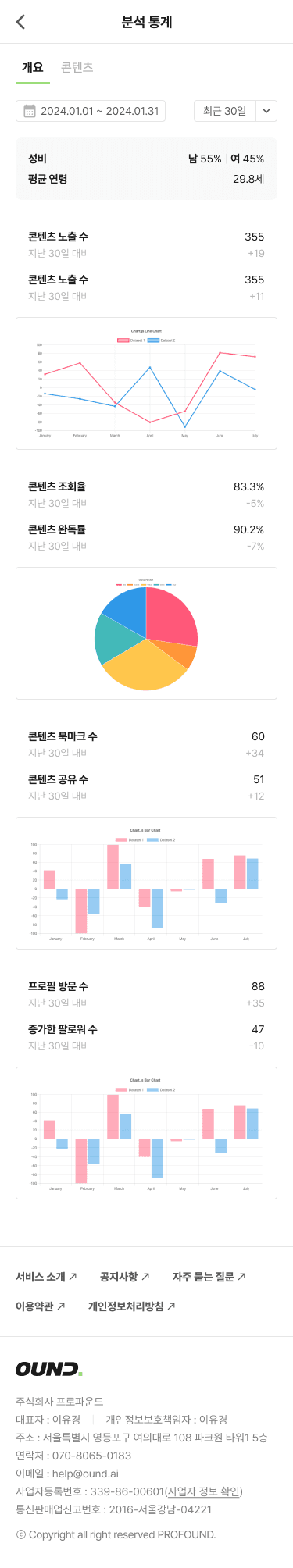Switch to the 콘텐츠 tab
Viewport: 293px width, 1568px height.
tap(77, 67)
